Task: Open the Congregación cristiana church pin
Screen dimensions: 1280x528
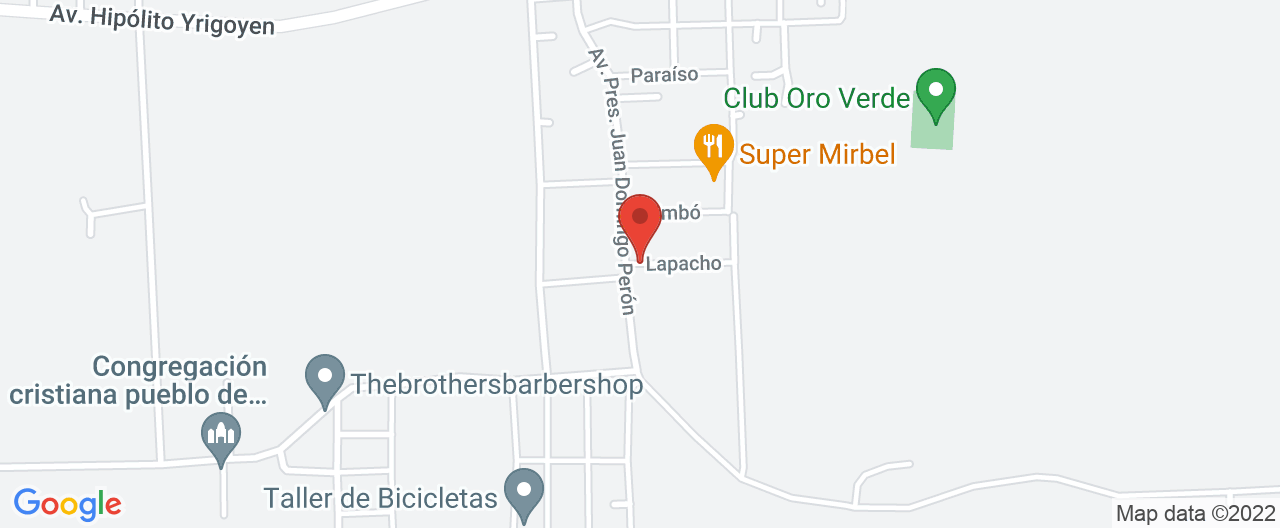Action: [x=220, y=436]
